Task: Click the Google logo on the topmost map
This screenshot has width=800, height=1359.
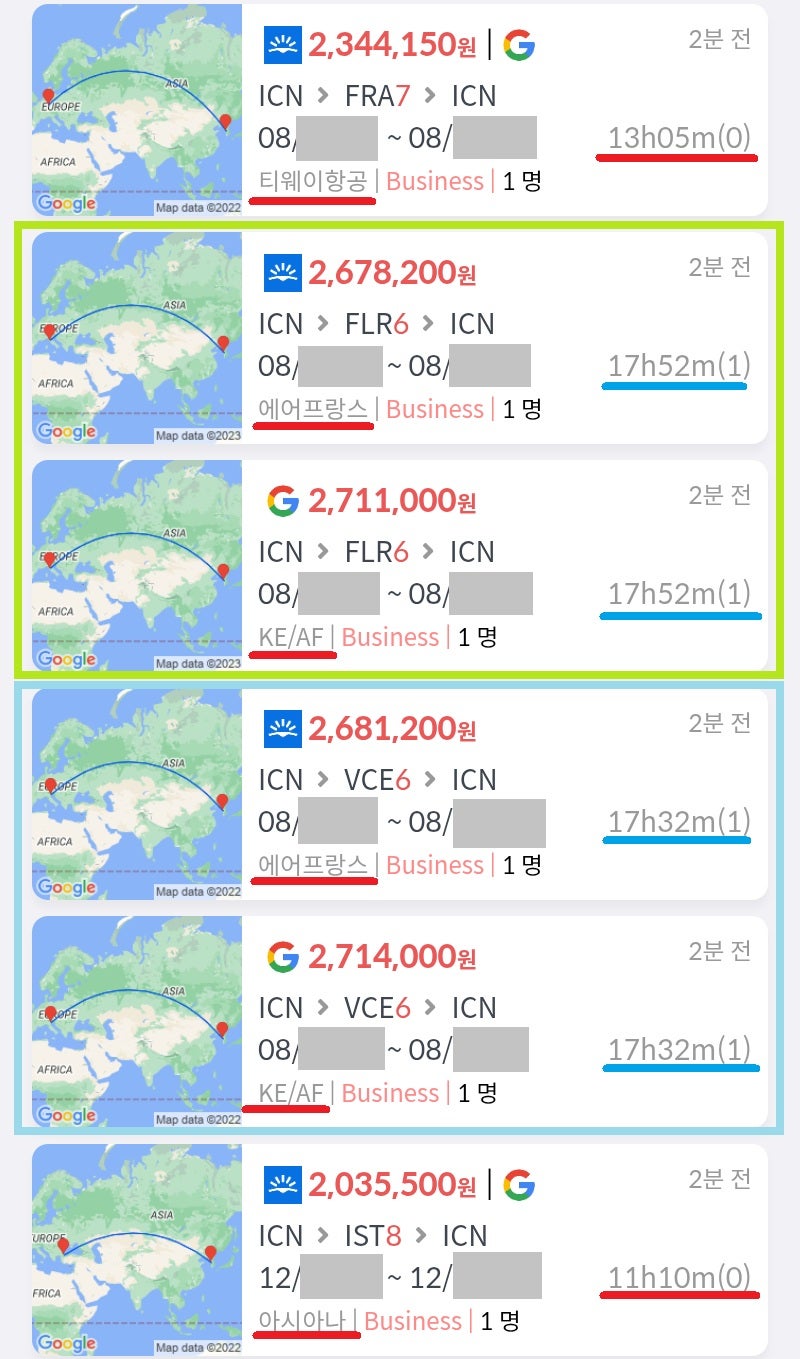Action: (66, 202)
